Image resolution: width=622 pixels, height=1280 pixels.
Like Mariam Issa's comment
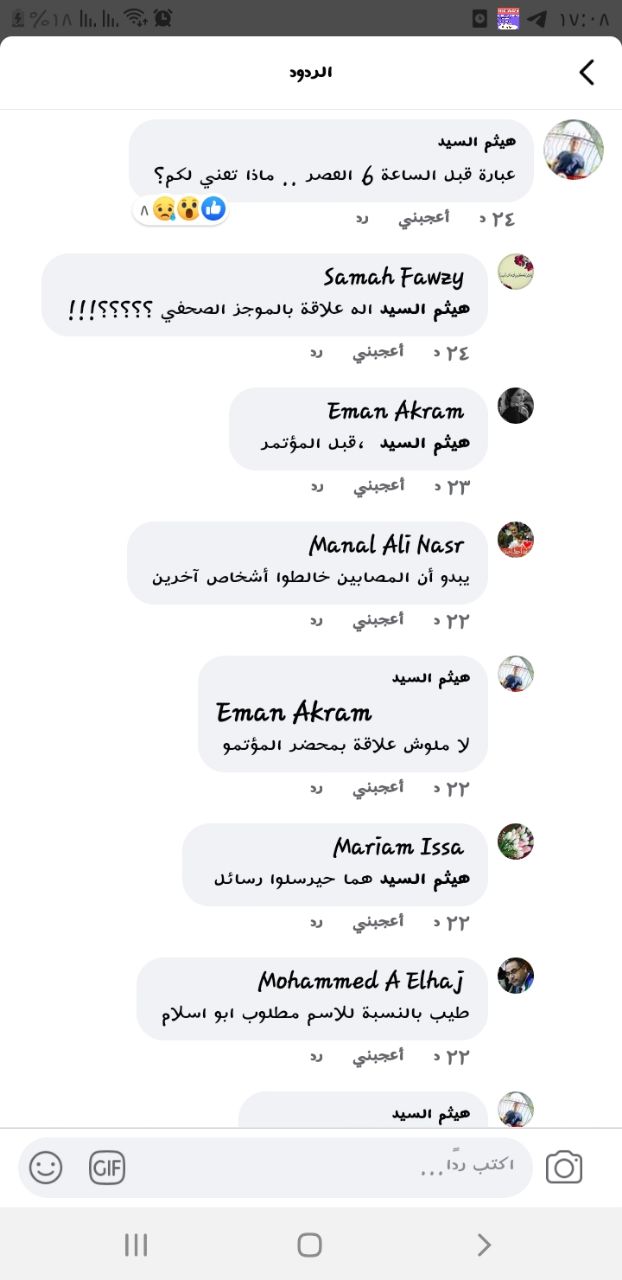pos(378,922)
